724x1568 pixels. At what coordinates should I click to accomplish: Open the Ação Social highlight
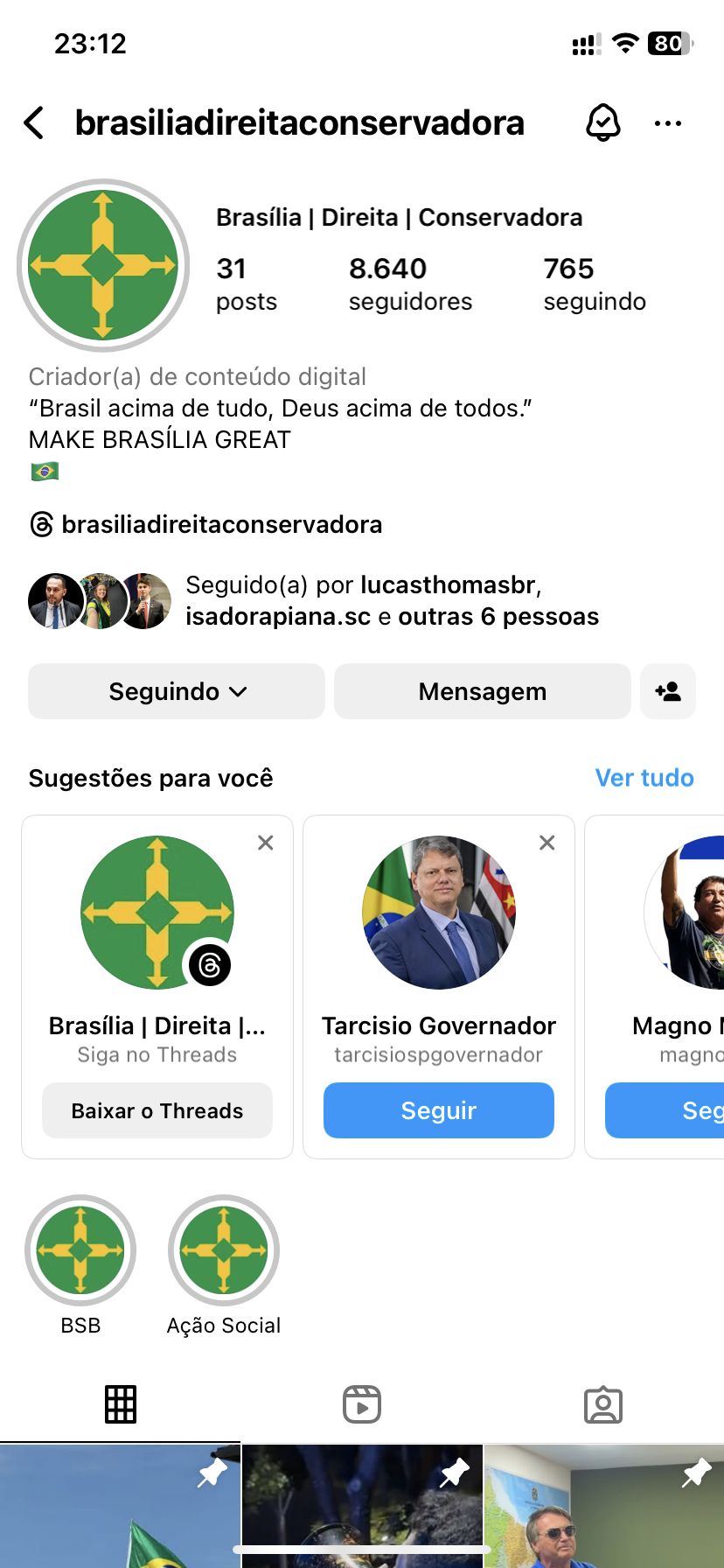pyautogui.click(x=224, y=1250)
